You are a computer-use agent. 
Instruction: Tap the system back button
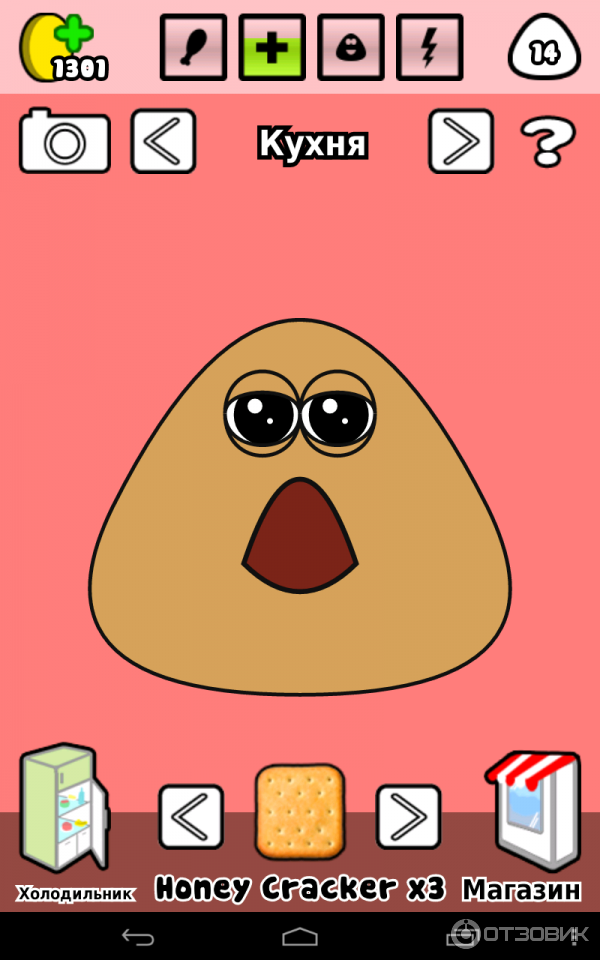tap(138, 937)
